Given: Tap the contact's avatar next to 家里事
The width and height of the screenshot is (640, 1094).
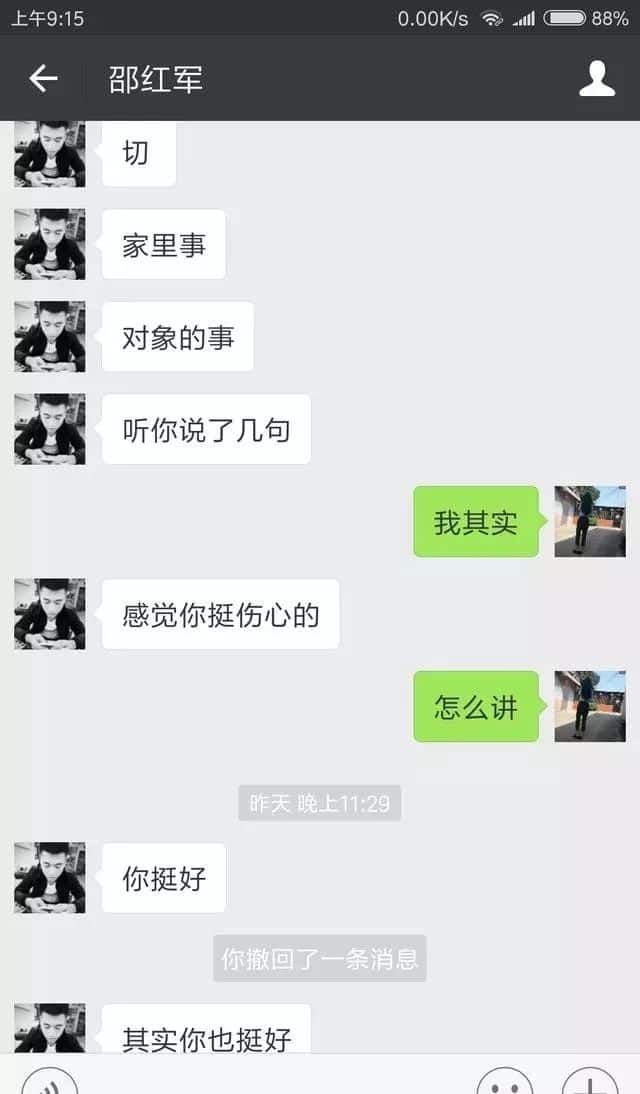Looking at the screenshot, I should tap(49, 244).
